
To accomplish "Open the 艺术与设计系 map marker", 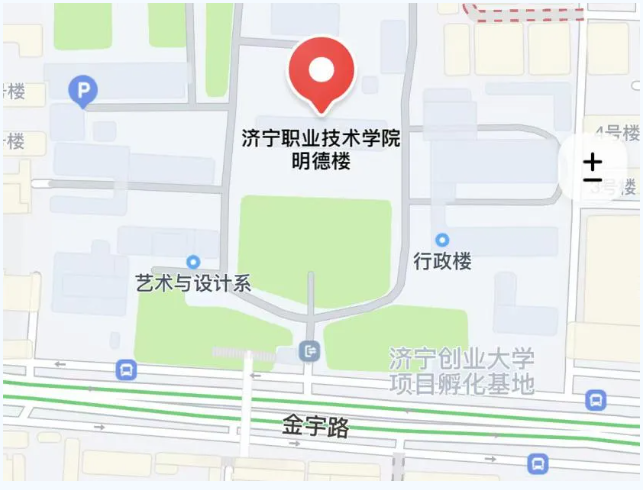I will coord(193,262).
